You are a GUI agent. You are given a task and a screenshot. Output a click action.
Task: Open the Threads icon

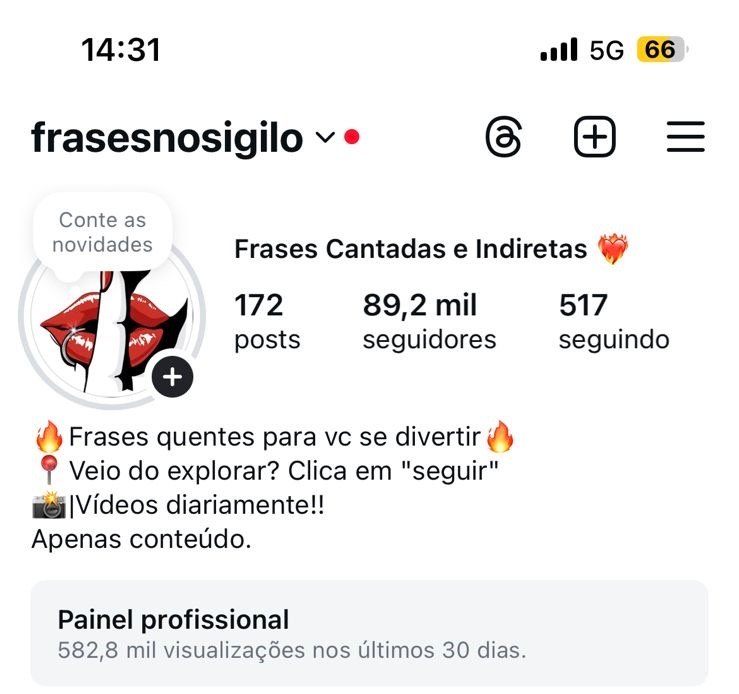[x=503, y=137]
